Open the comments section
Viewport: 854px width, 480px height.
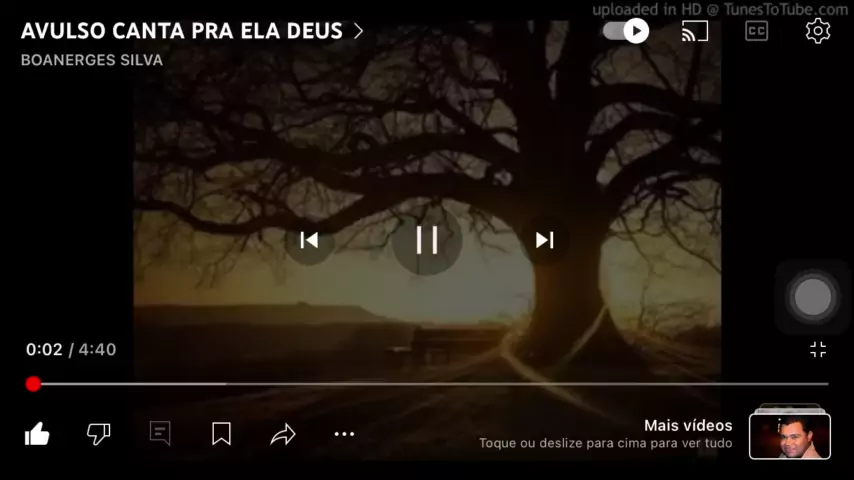click(x=160, y=434)
